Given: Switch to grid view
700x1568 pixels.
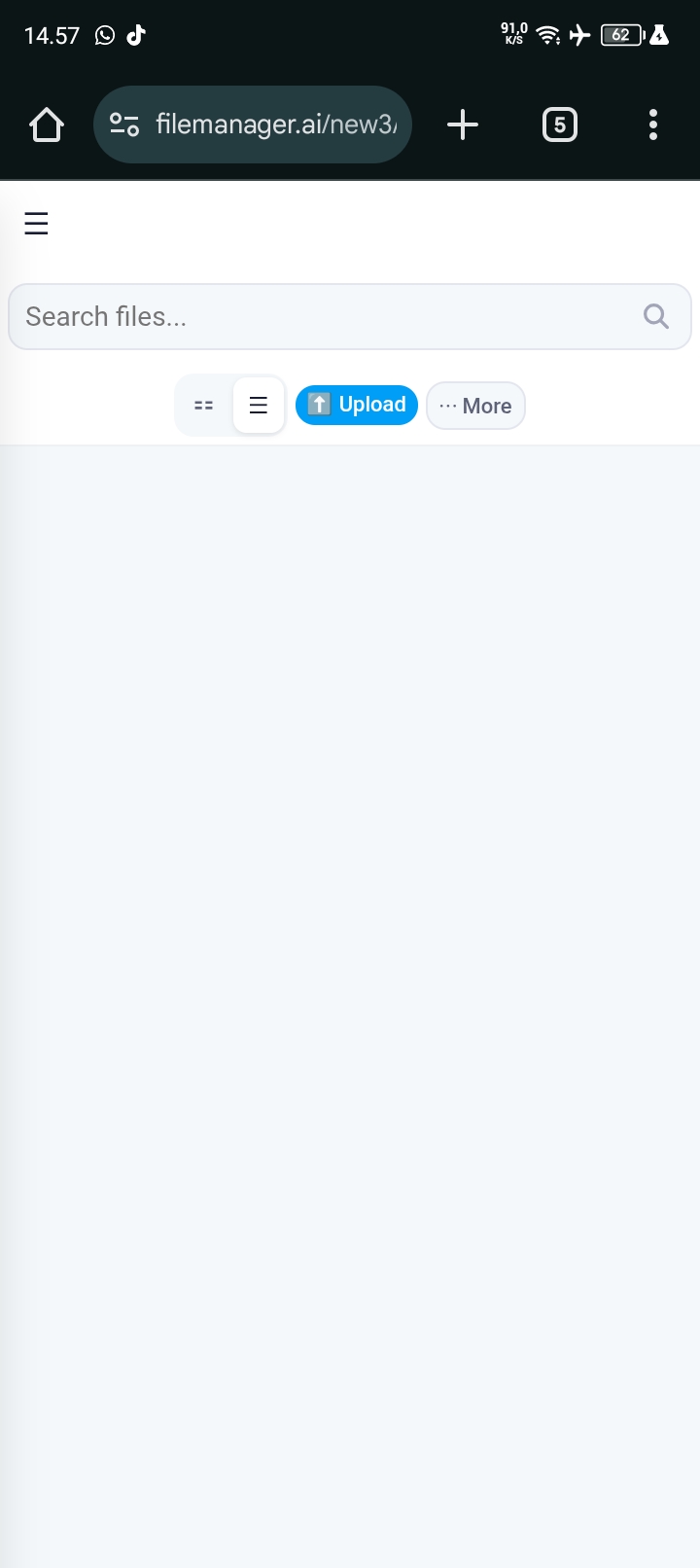Looking at the screenshot, I should [204, 406].
